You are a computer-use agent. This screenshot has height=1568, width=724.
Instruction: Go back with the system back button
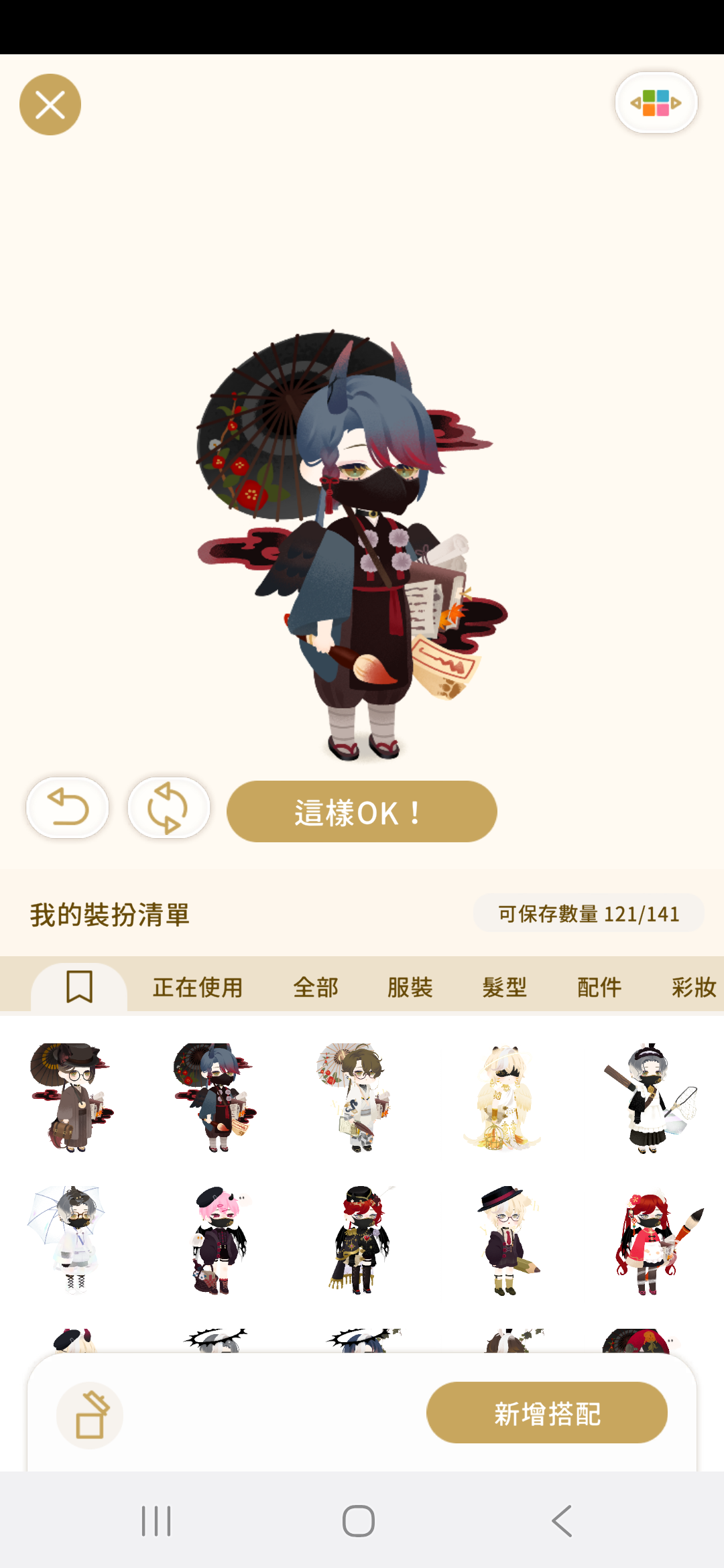pyautogui.click(x=562, y=1520)
